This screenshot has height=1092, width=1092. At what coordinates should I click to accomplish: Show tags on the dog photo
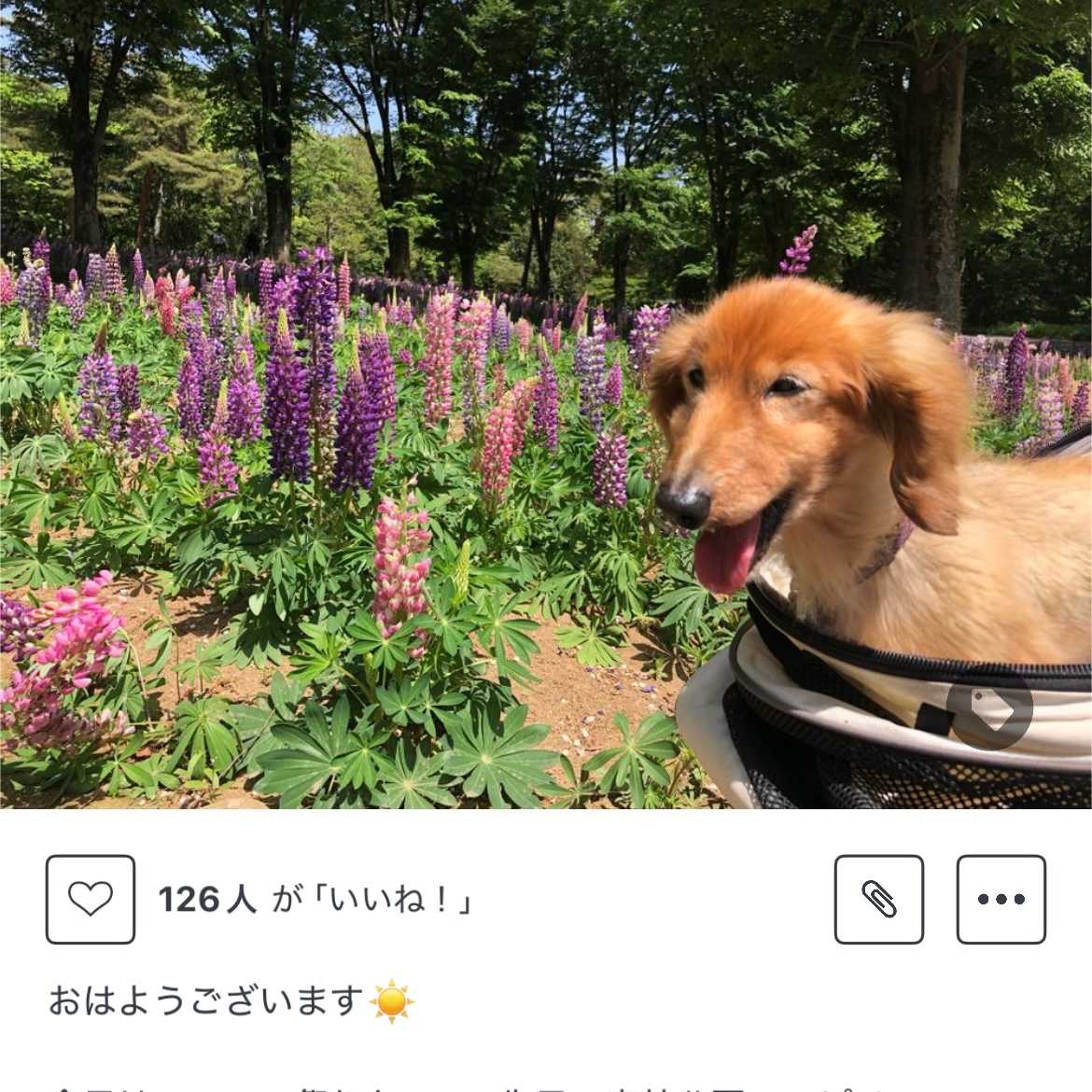click(989, 707)
